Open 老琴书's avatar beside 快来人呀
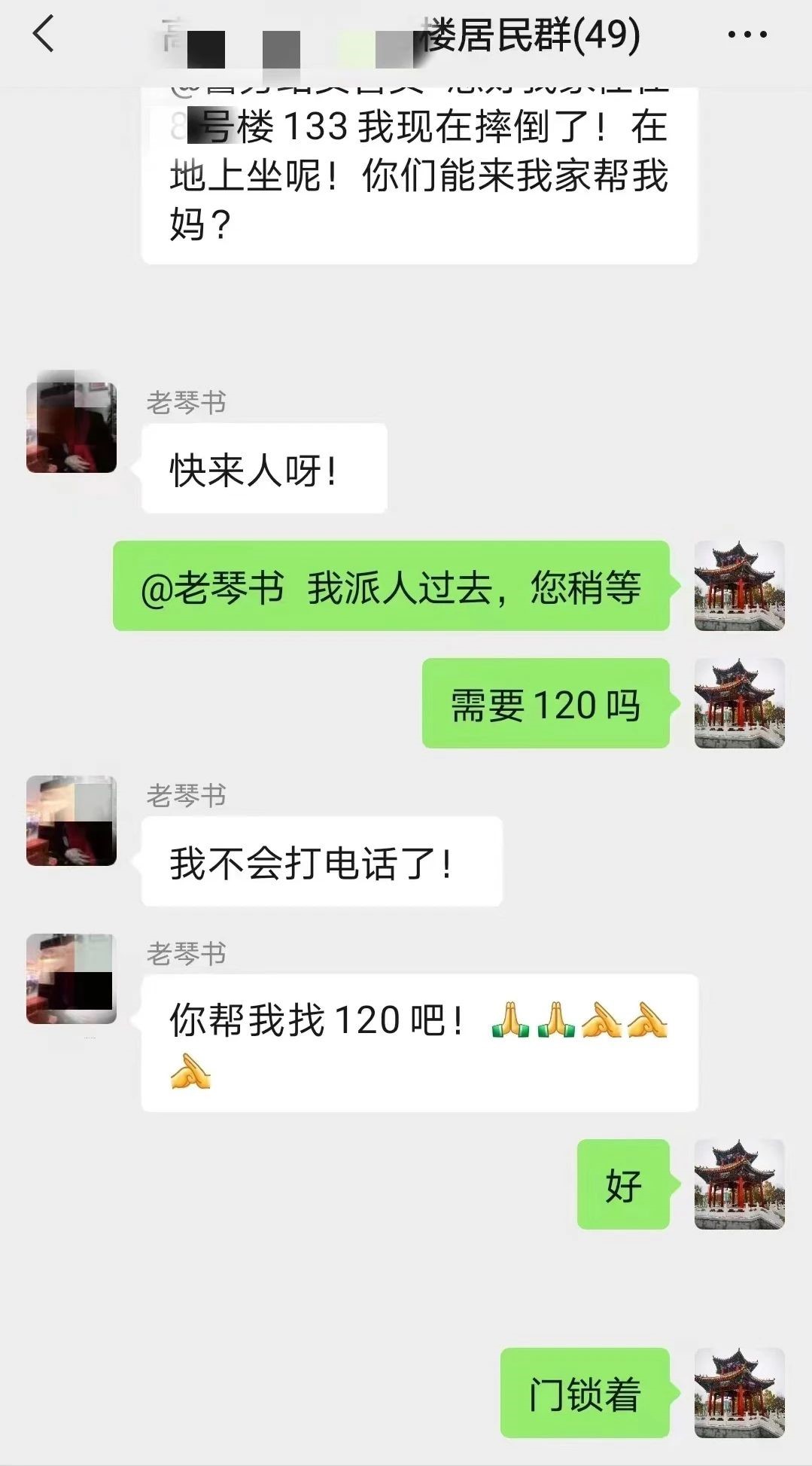The image size is (812, 1466). (x=71, y=427)
